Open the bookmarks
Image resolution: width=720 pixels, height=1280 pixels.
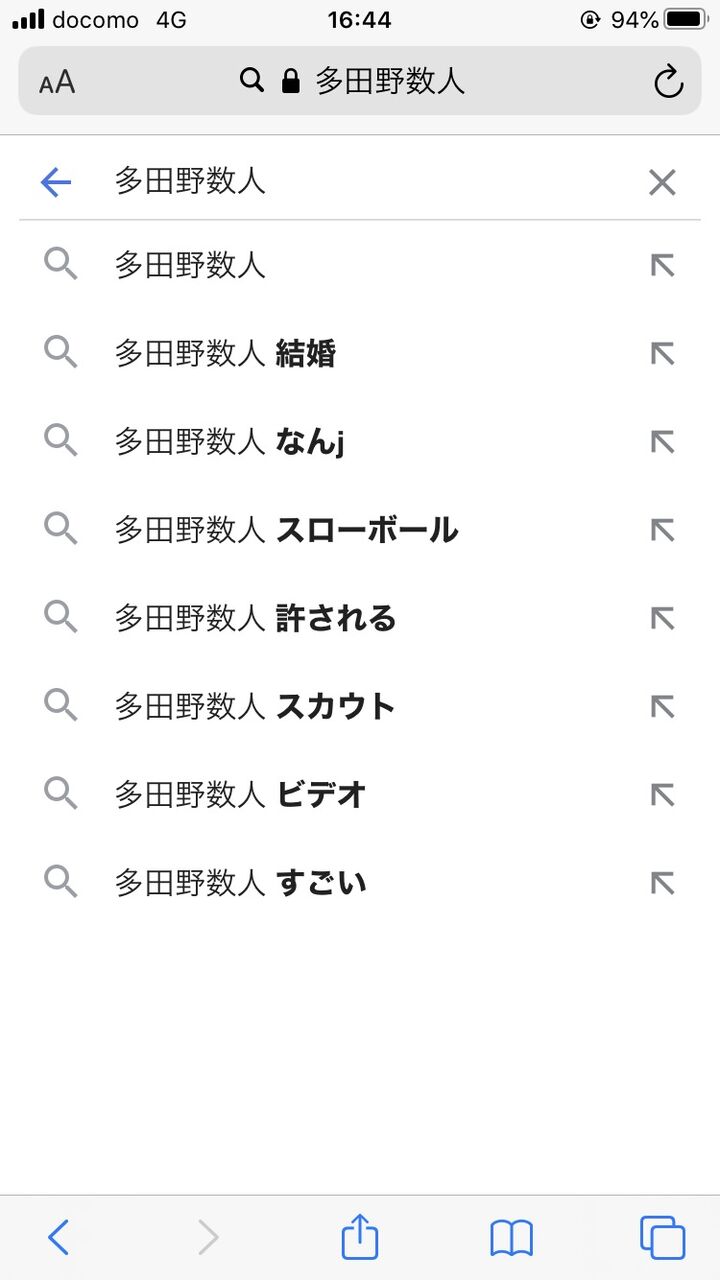(511, 1239)
